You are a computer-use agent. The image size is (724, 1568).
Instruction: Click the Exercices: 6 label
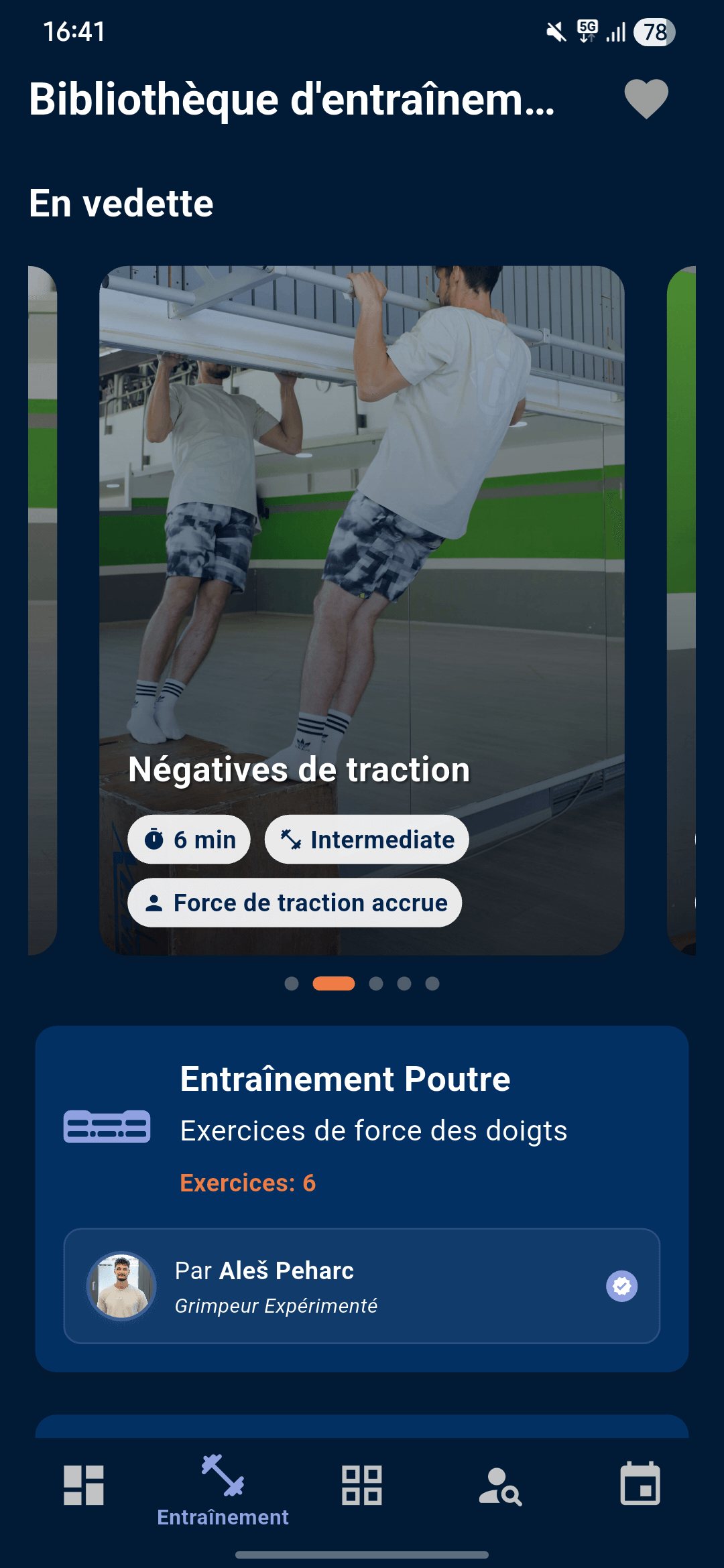(x=249, y=1183)
